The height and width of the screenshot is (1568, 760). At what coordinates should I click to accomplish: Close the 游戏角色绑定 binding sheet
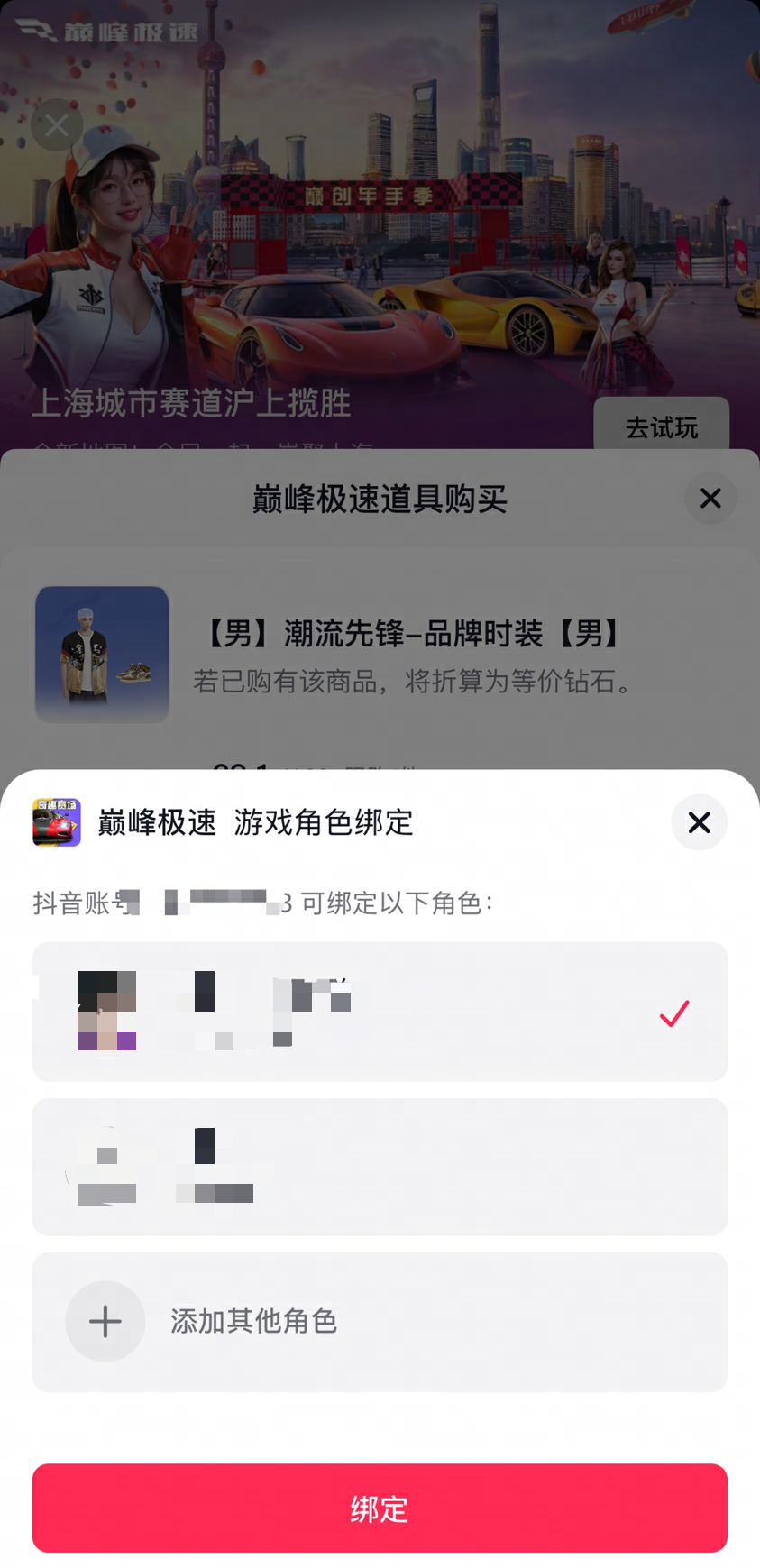pos(699,821)
